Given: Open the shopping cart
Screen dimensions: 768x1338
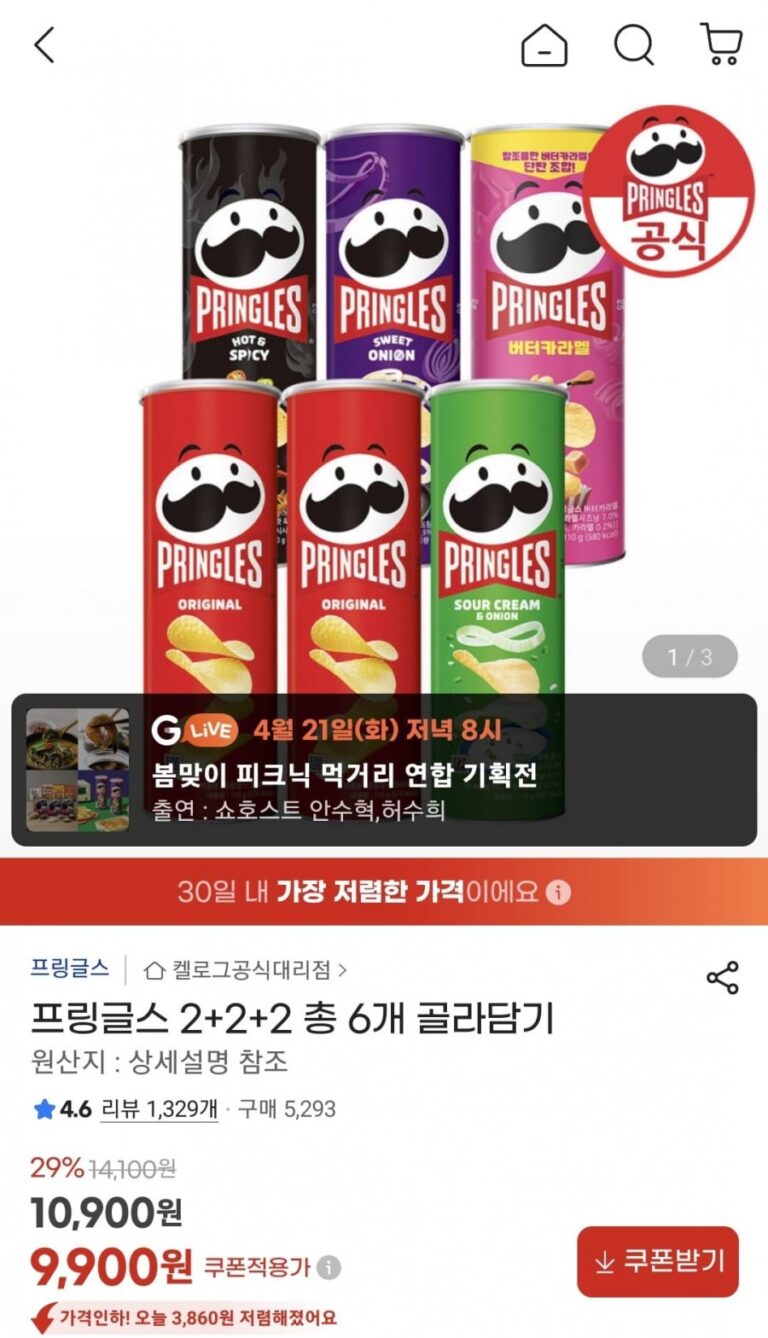Looking at the screenshot, I should 721,45.
